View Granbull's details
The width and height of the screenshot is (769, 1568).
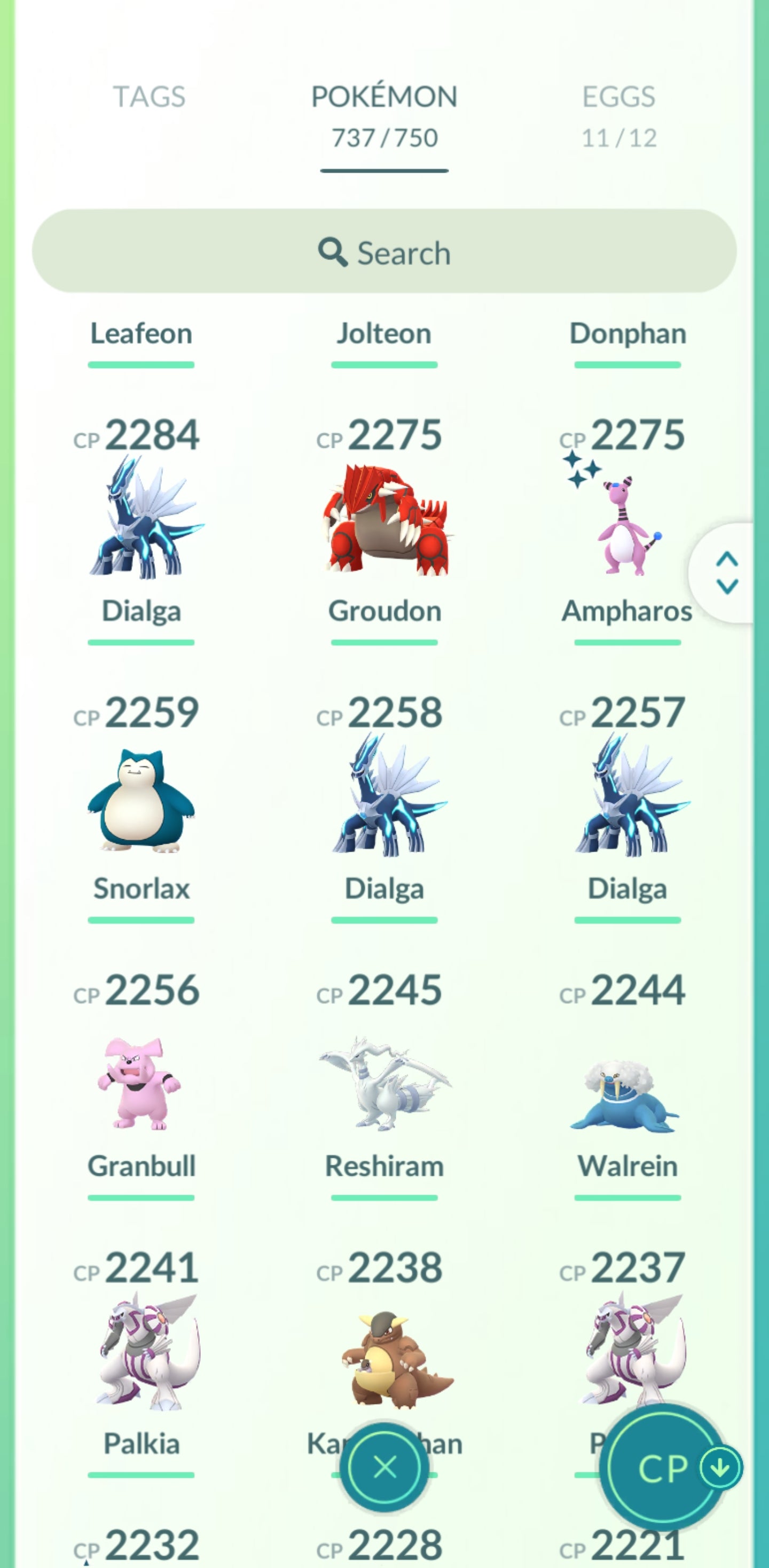click(141, 1083)
